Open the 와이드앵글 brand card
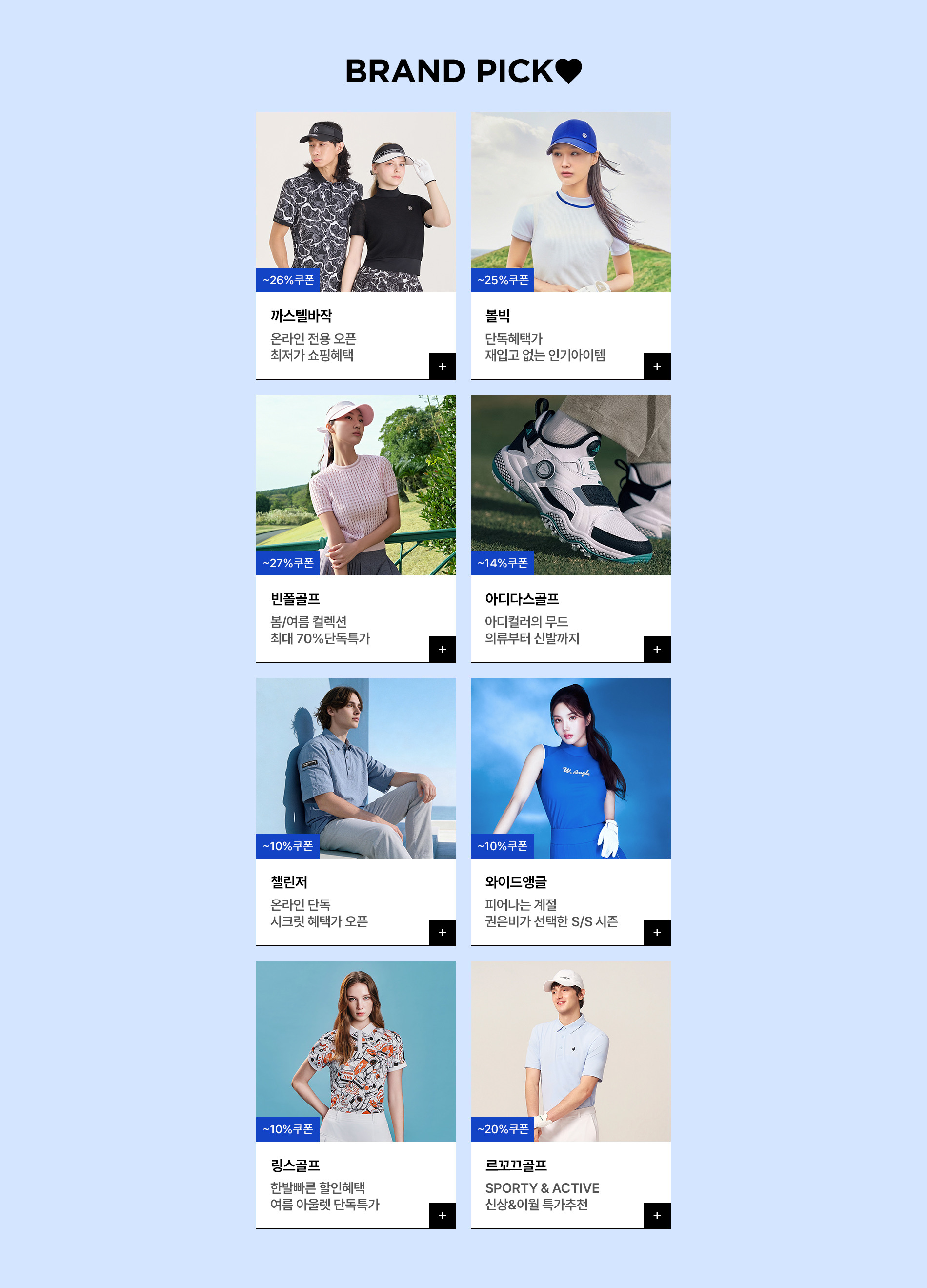The width and height of the screenshot is (927, 1288). (570, 768)
